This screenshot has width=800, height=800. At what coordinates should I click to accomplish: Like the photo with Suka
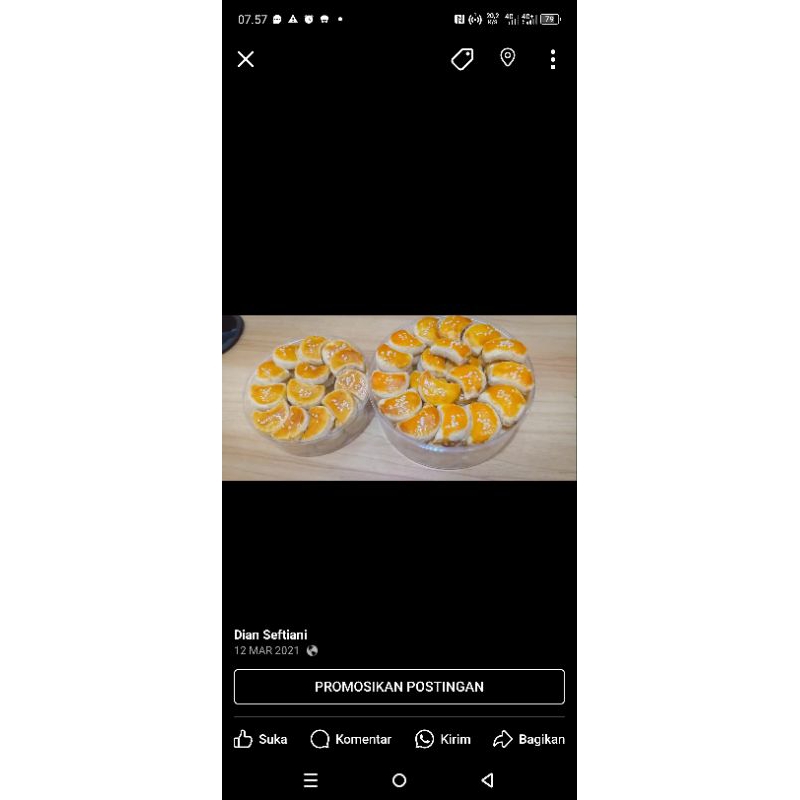(260, 740)
